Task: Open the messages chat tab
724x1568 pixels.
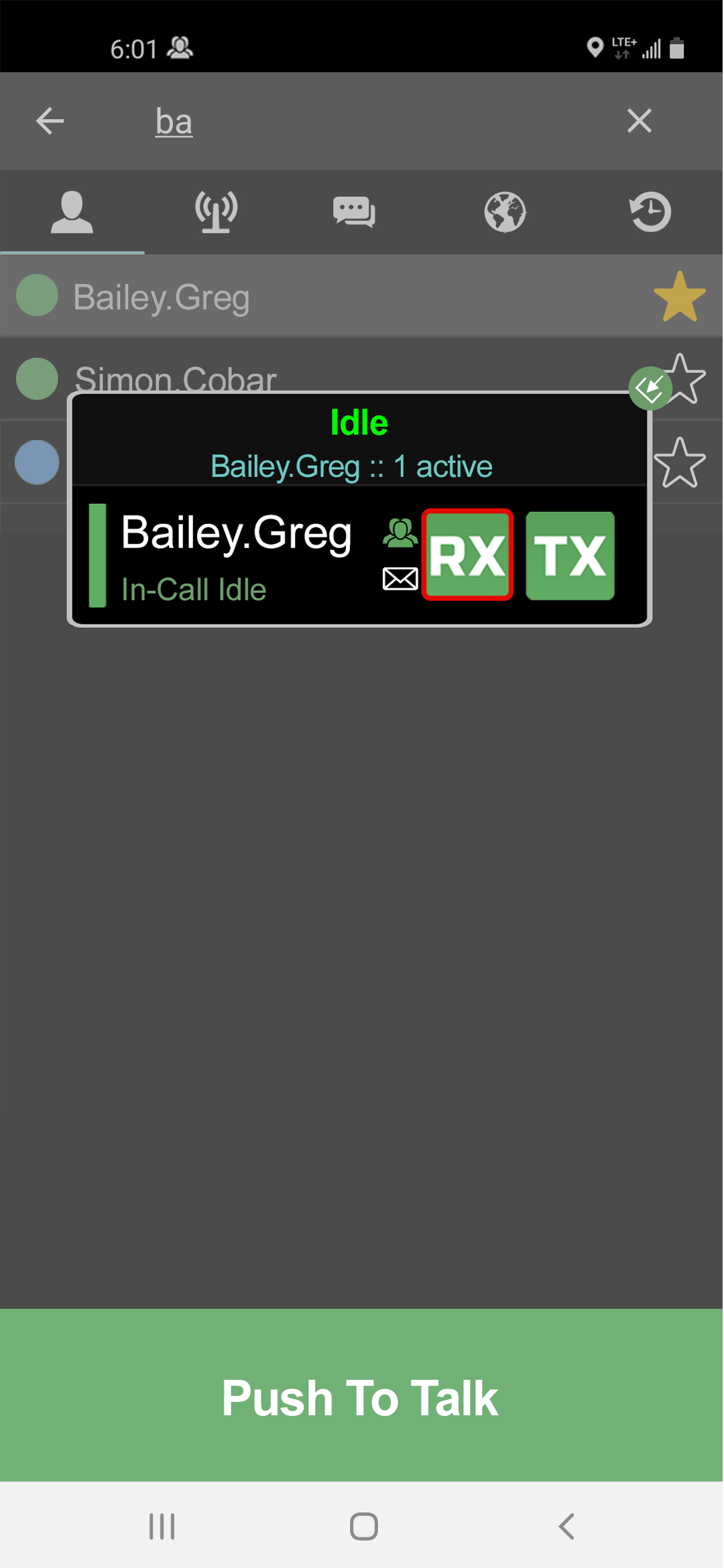Action: 354,212
